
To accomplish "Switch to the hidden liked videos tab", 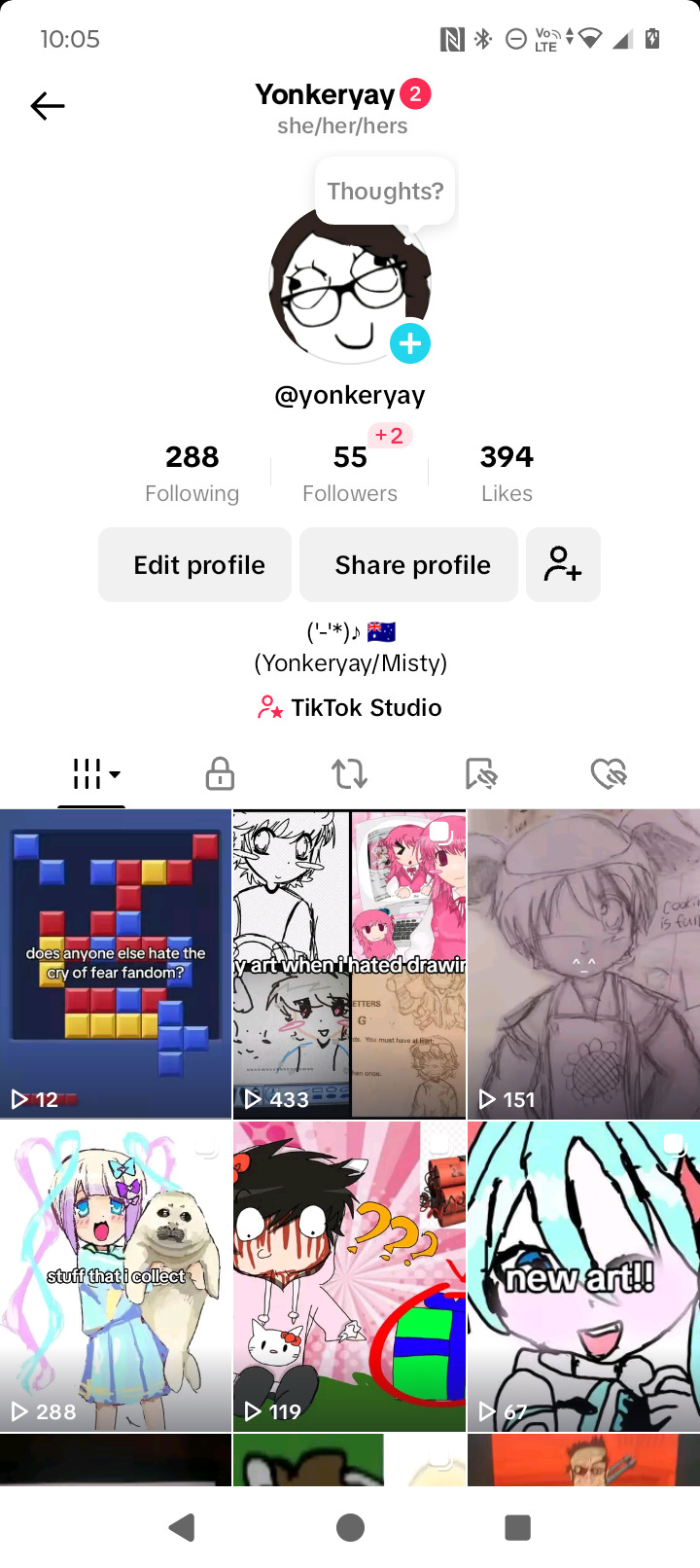I will (609, 774).
